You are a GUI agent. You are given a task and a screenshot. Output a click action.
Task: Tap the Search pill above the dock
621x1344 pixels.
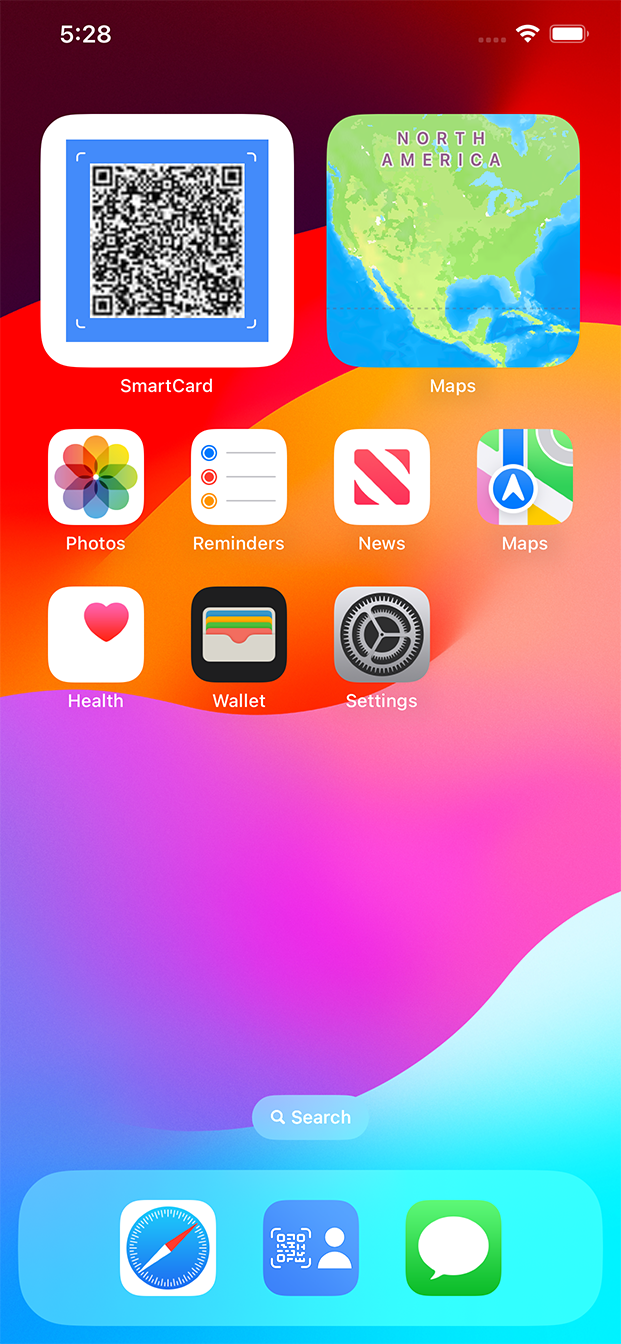point(311,1117)
